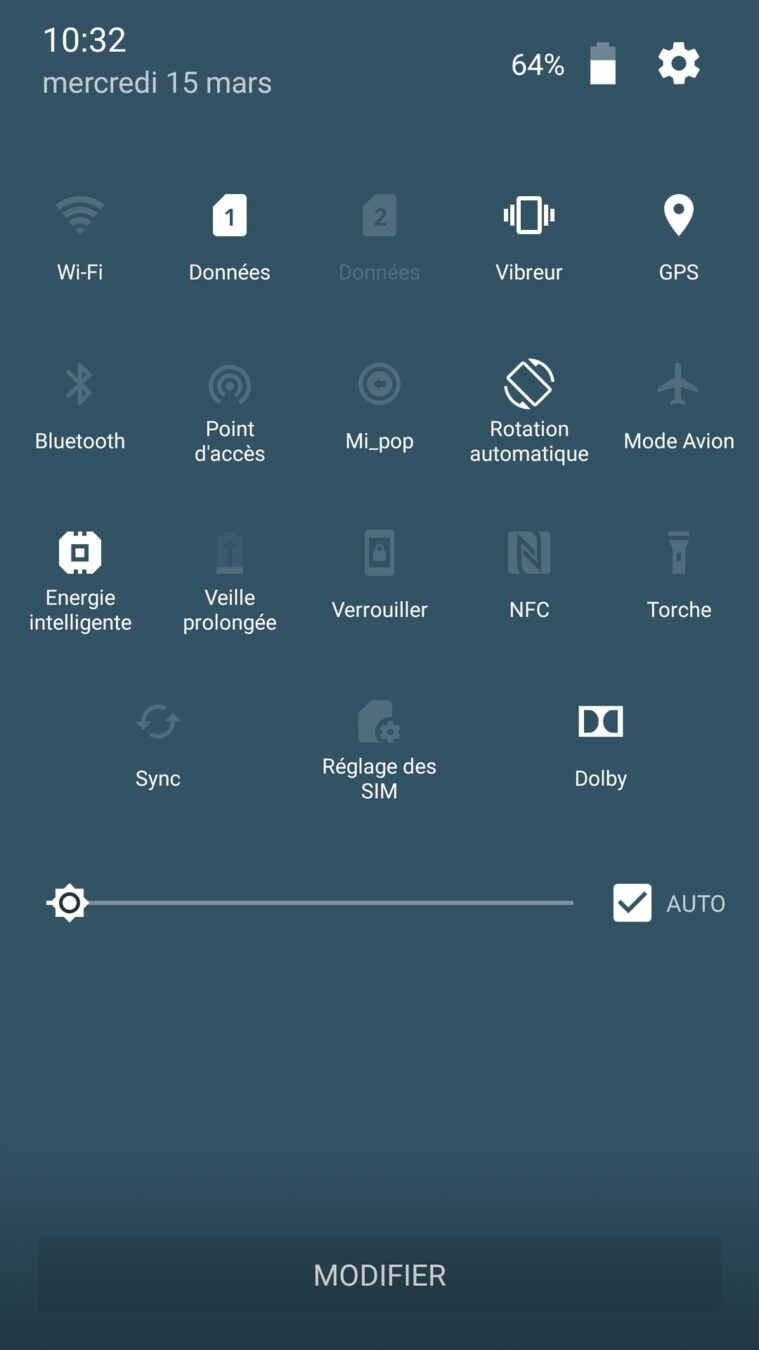Uncheck the AUTO brightness checkbox
The height and width of the screenshot is (1350, 759).
[632, 903]
